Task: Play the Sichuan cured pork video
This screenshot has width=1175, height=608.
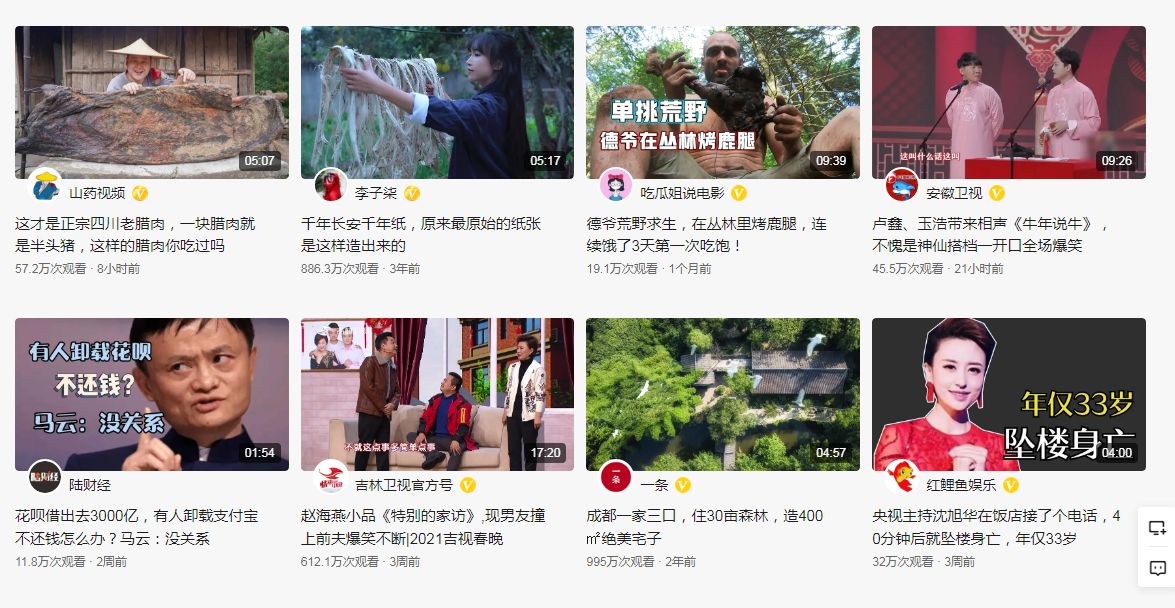Action: pos(151,102)
